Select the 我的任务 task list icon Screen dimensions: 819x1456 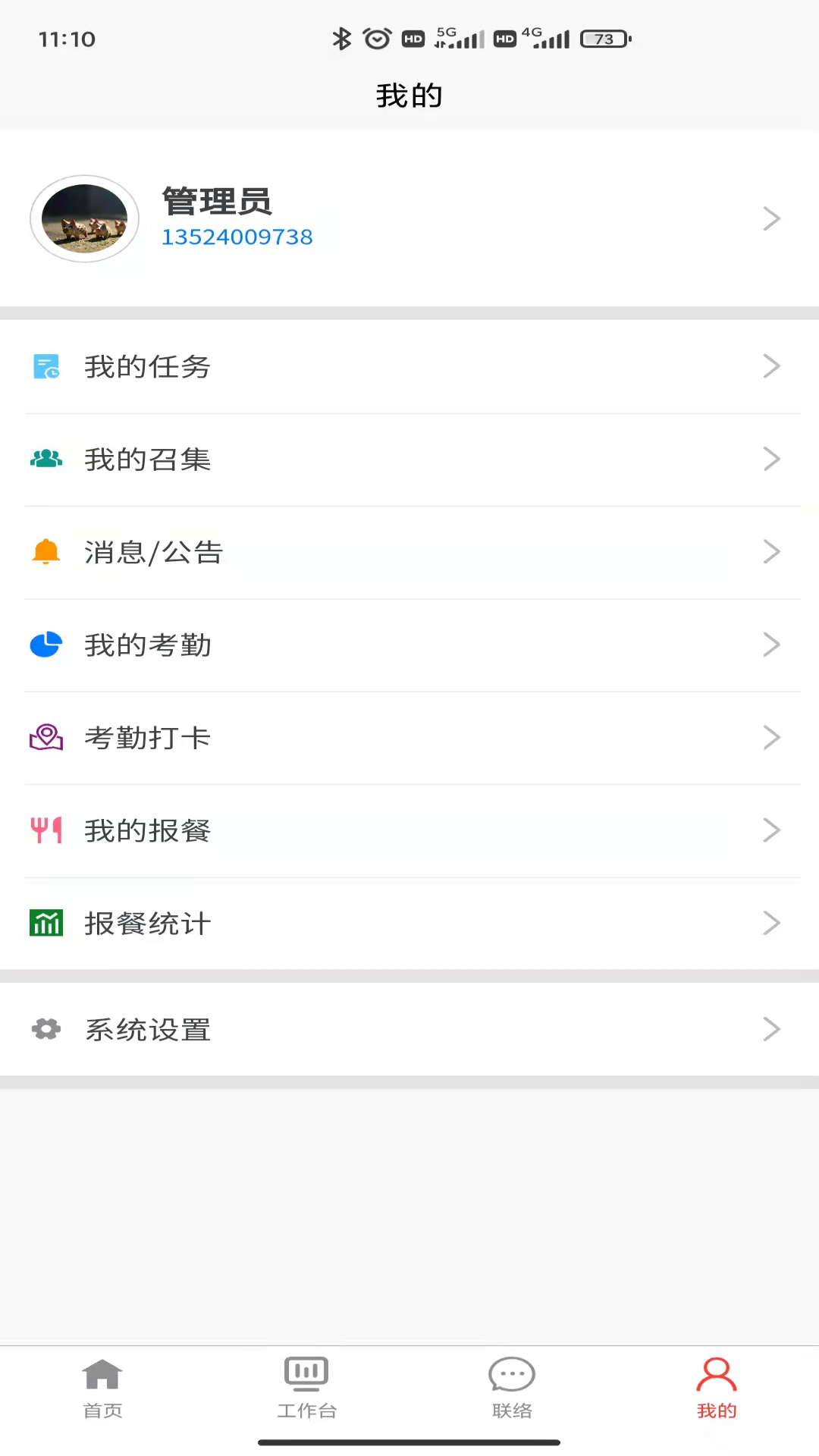tap(46, 366)
